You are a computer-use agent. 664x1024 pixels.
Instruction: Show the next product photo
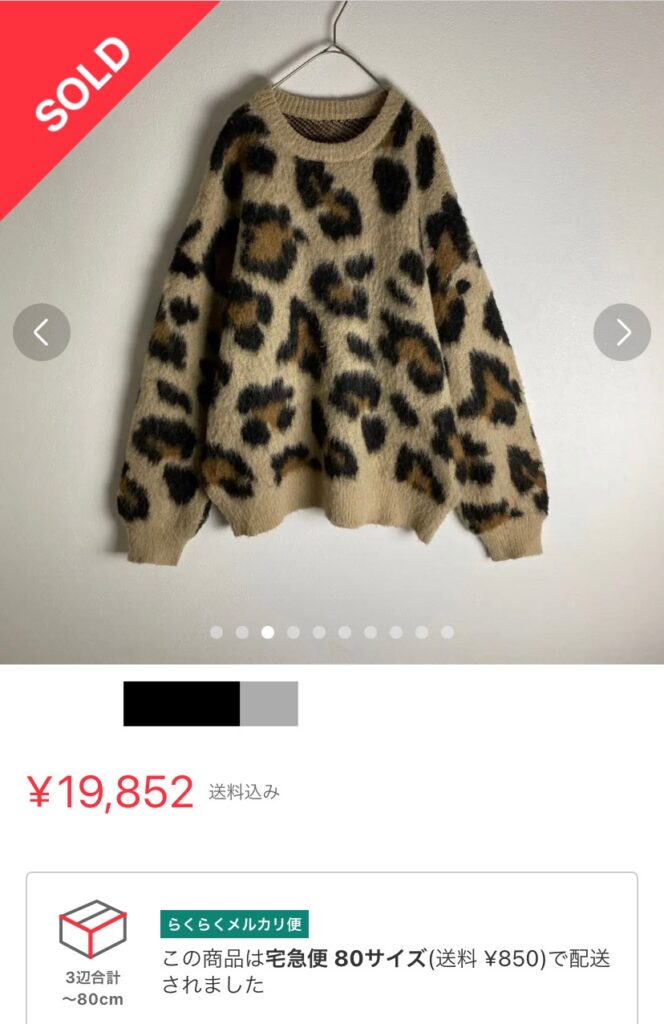pyautogui.click(x=622, y=332)
